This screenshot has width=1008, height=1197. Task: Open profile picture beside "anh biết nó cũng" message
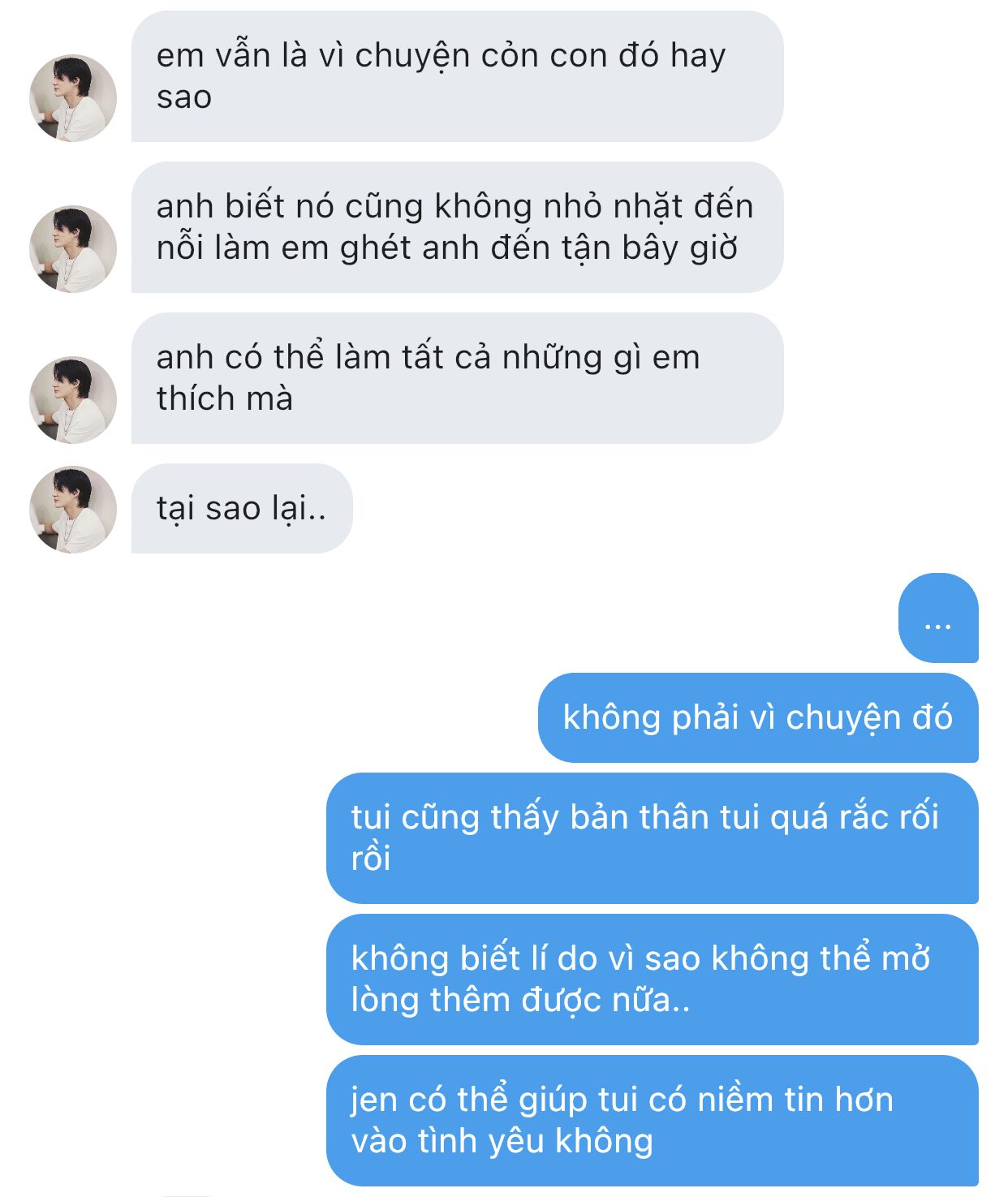coord(73,249)
